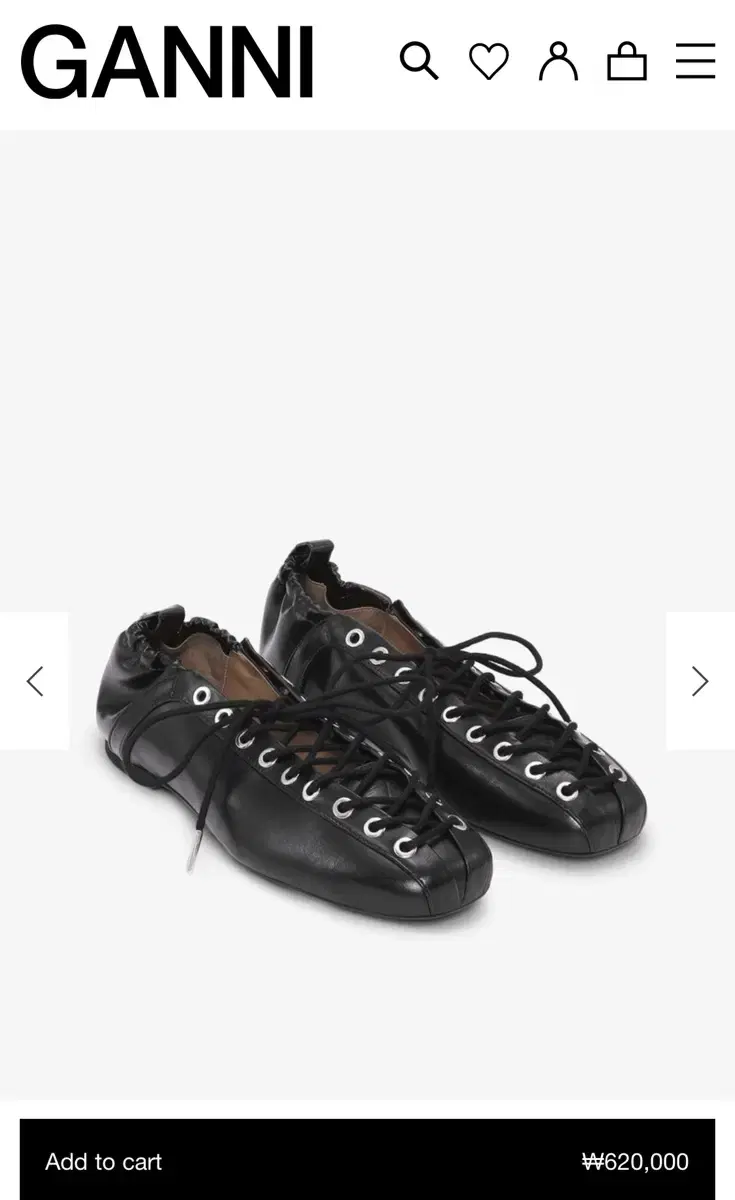Image resolution: width=735 pixels, height=1200 pixels.
Task: Add the black shoes to your cart
Action: coord(103,1162)
